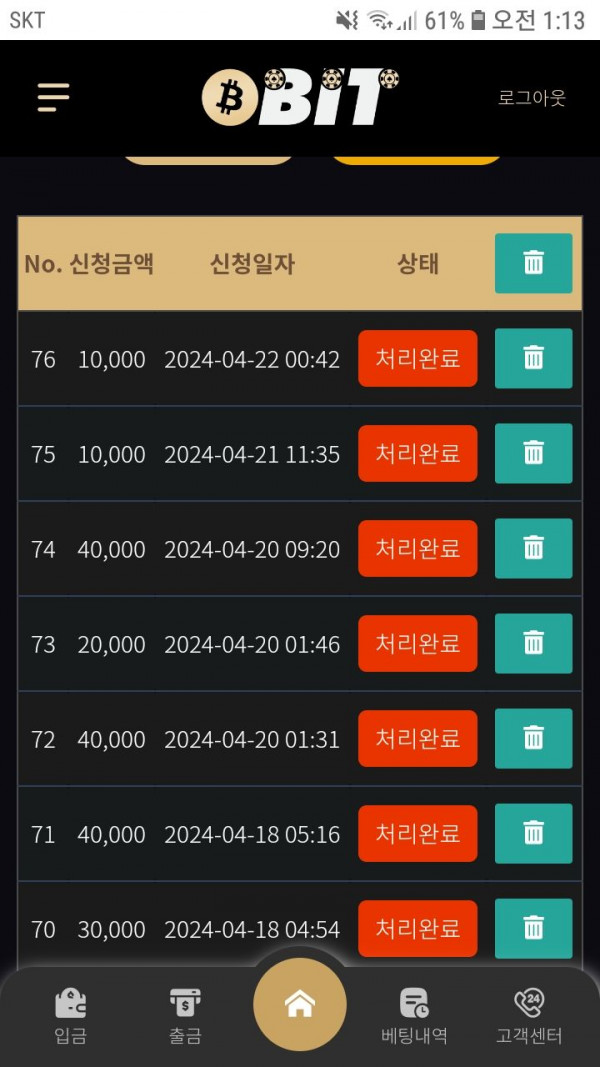Delete request No. 72 with trash icon
The height and width of the screenshot is (1067, 600).
pyautogui.click(x=533, y=738)
